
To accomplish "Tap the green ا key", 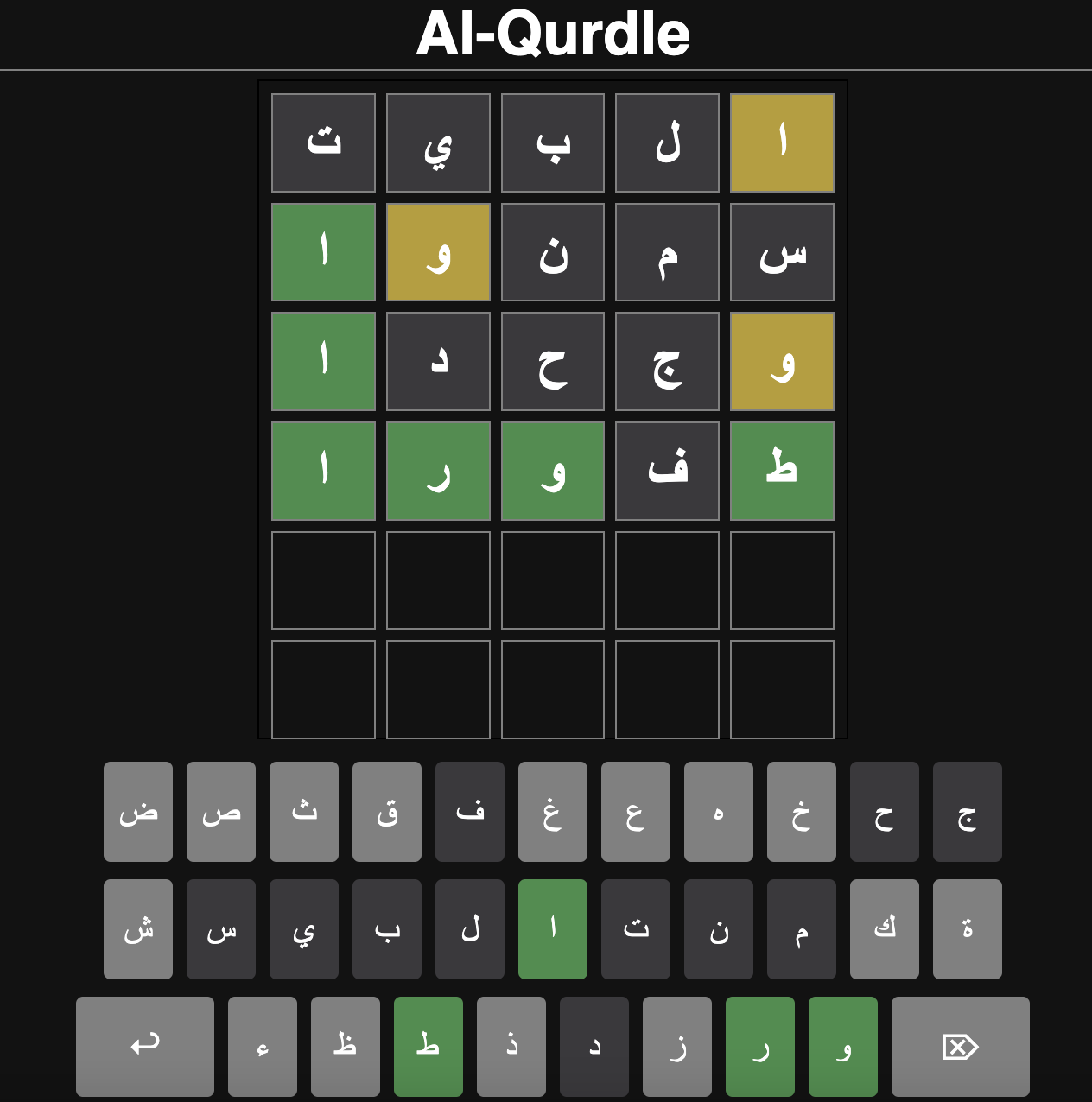I will [x=553, y=929].
